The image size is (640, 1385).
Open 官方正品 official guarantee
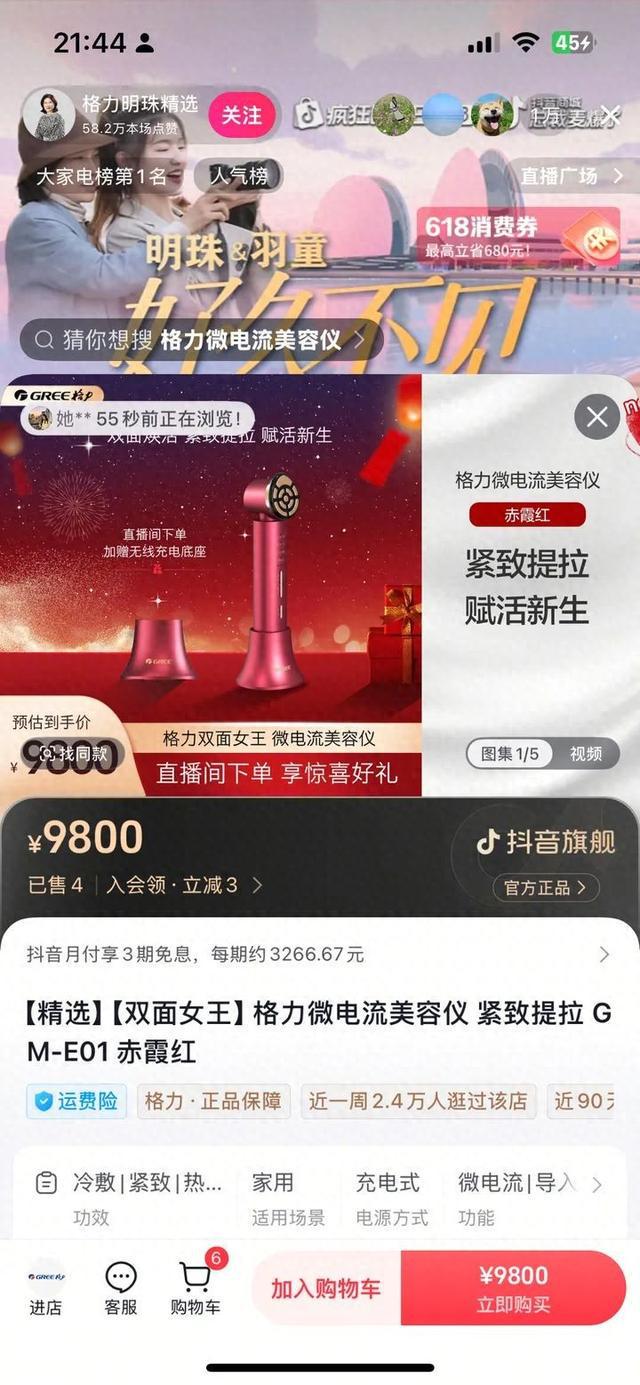pos(545,887)
